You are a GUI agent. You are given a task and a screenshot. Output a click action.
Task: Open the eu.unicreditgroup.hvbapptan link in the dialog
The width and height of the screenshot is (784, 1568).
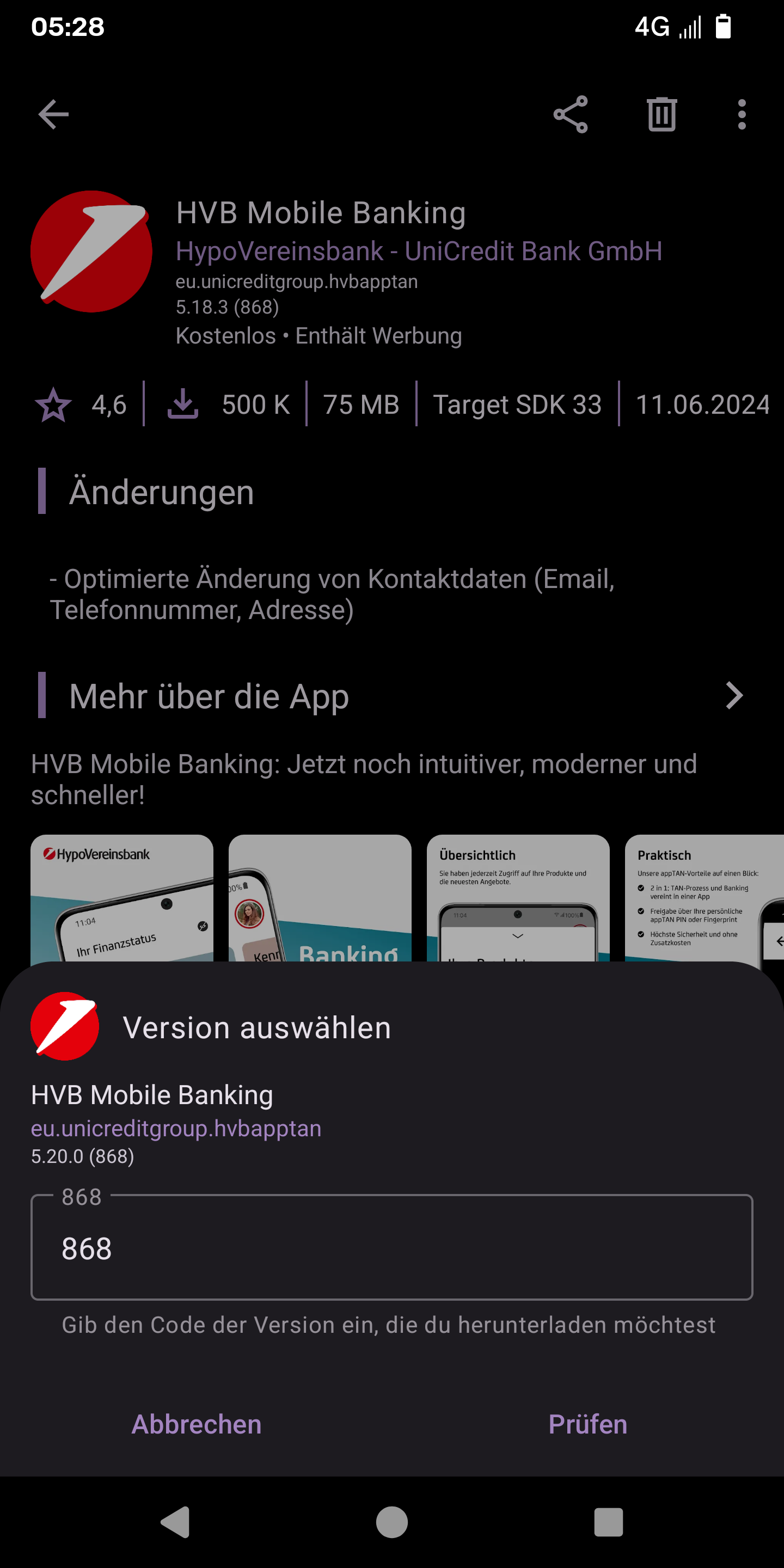click(176, 1129)
